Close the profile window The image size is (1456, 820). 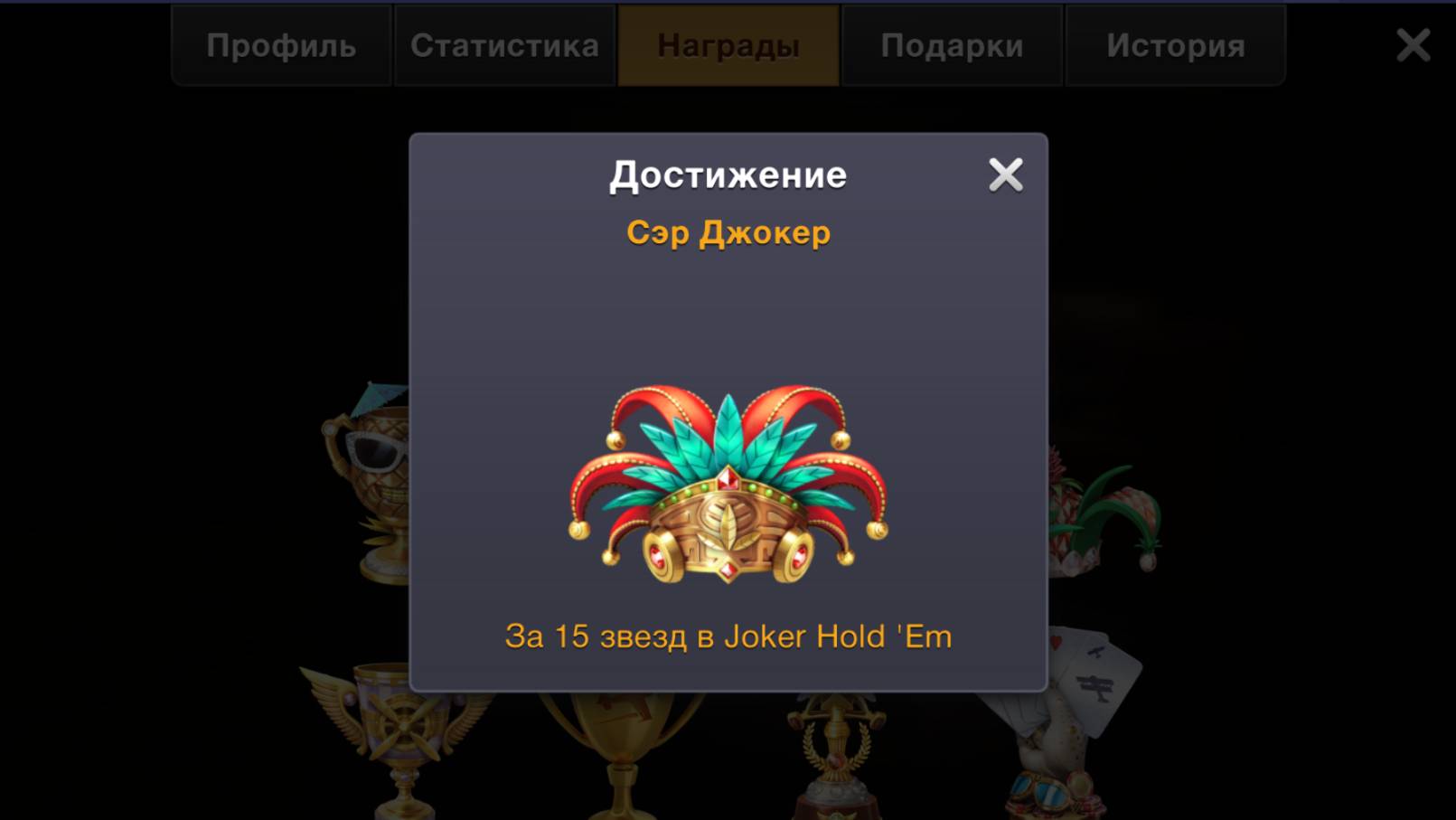[1413, 44]
